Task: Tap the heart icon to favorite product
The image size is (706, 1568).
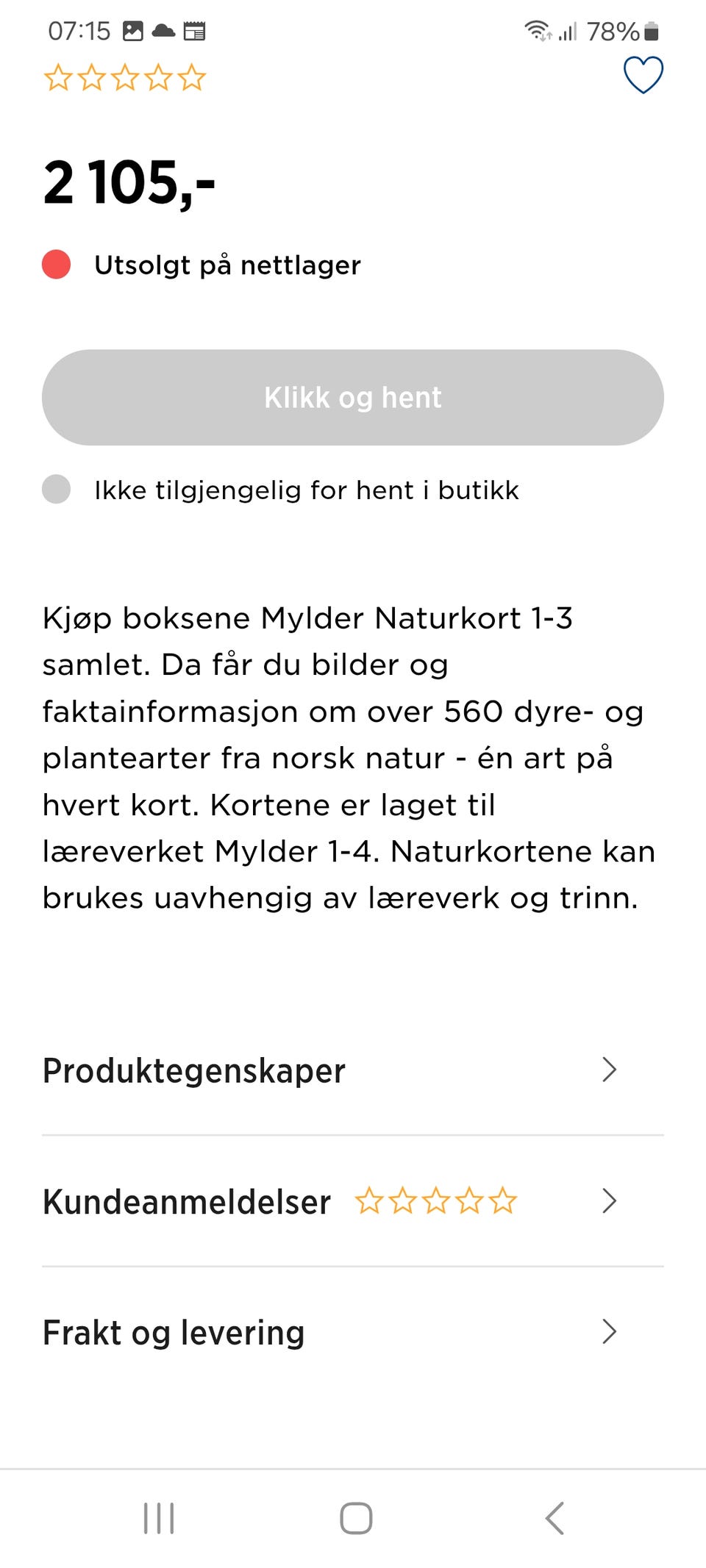Action: (643, 76)
